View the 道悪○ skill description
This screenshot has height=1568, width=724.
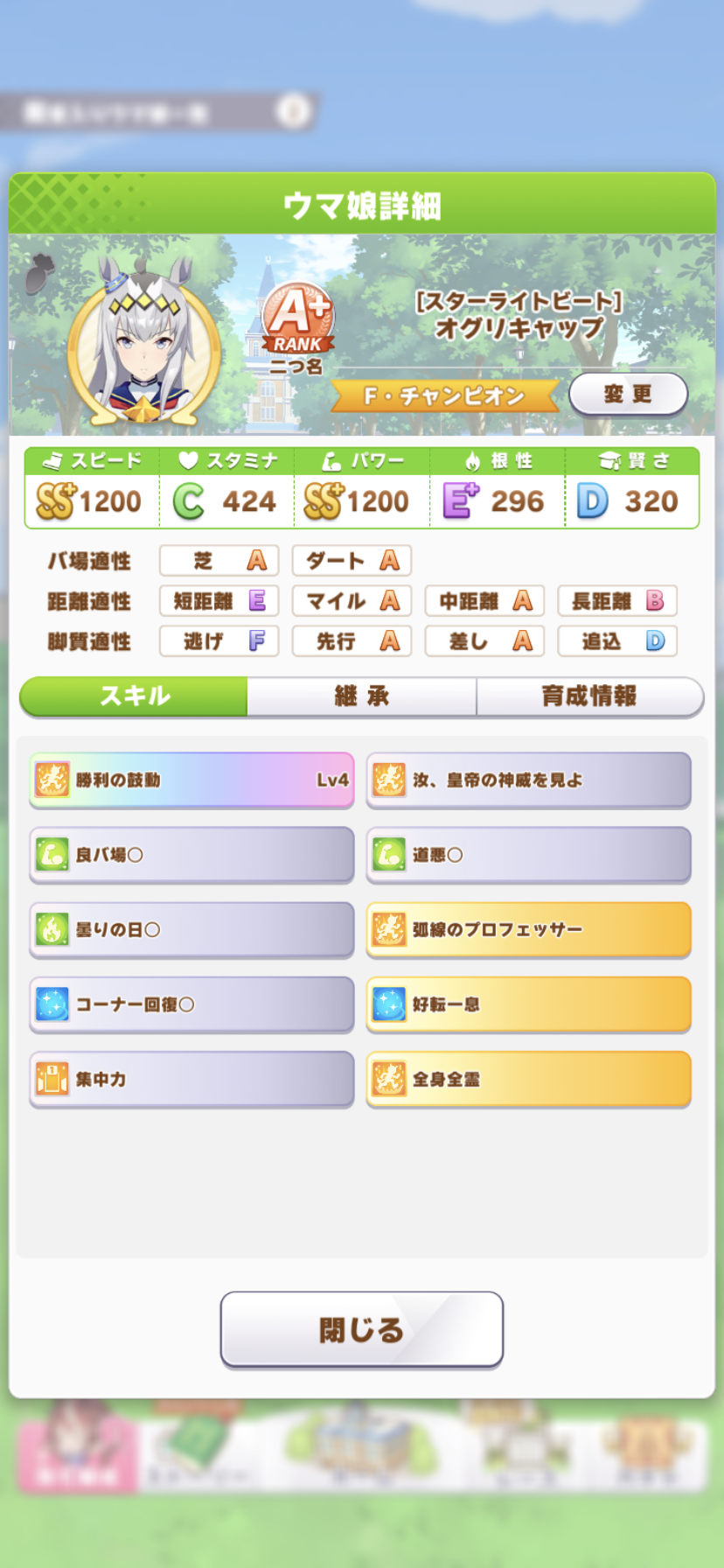(528, 854)
